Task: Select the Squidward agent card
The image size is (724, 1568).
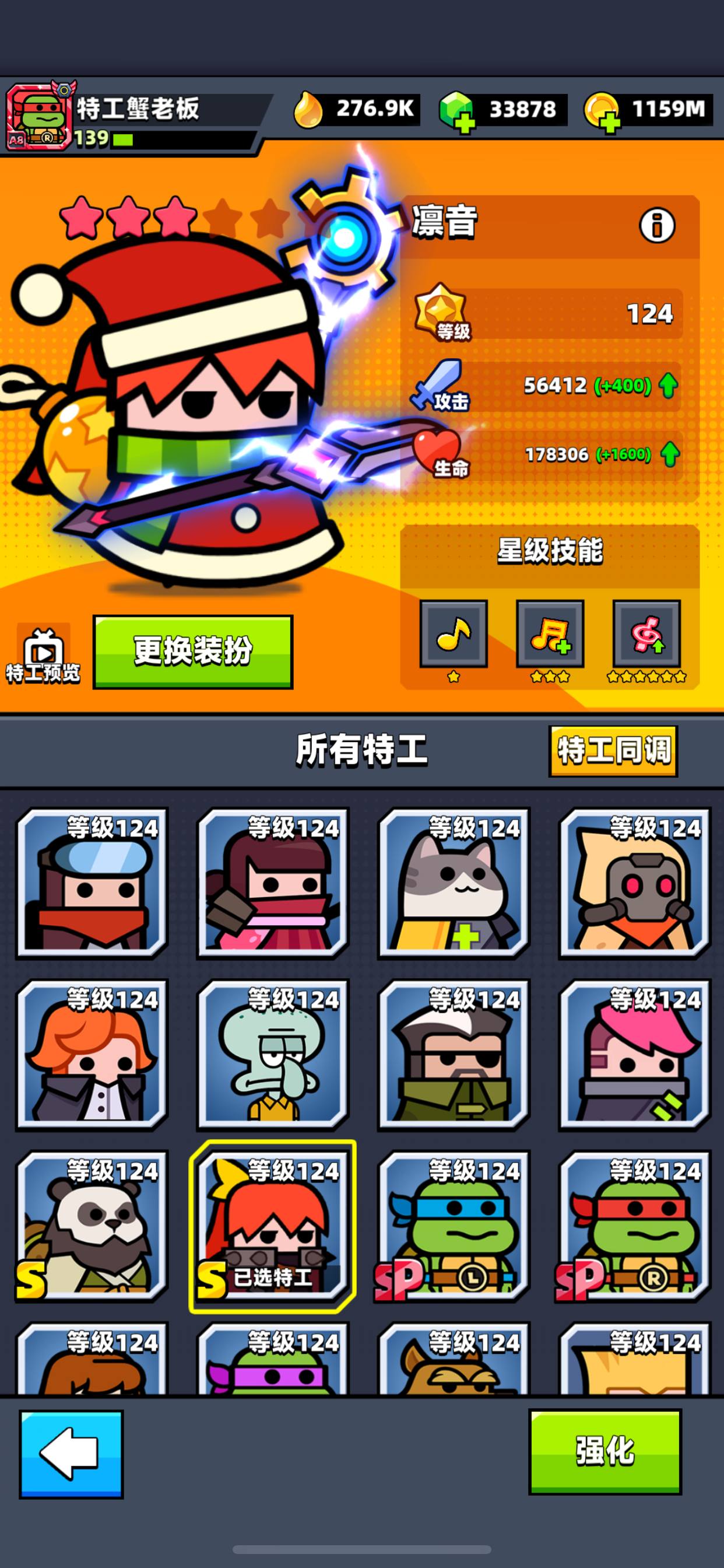Action: pyautogui.click(x=273, y=1055)
